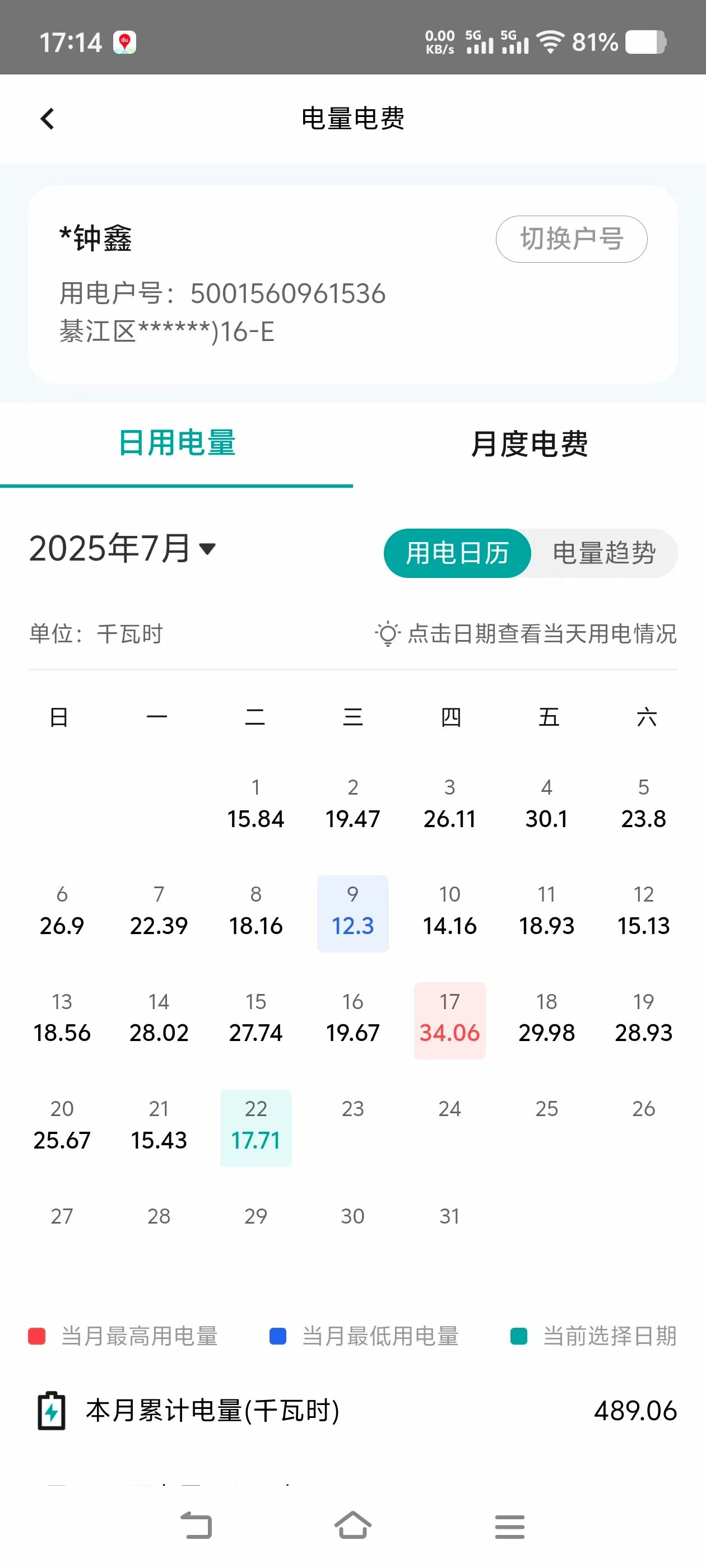Screen dimensions: 706x1568
Task: Switch to the 电量趋势 view
Action: click(x=603, y=553)
